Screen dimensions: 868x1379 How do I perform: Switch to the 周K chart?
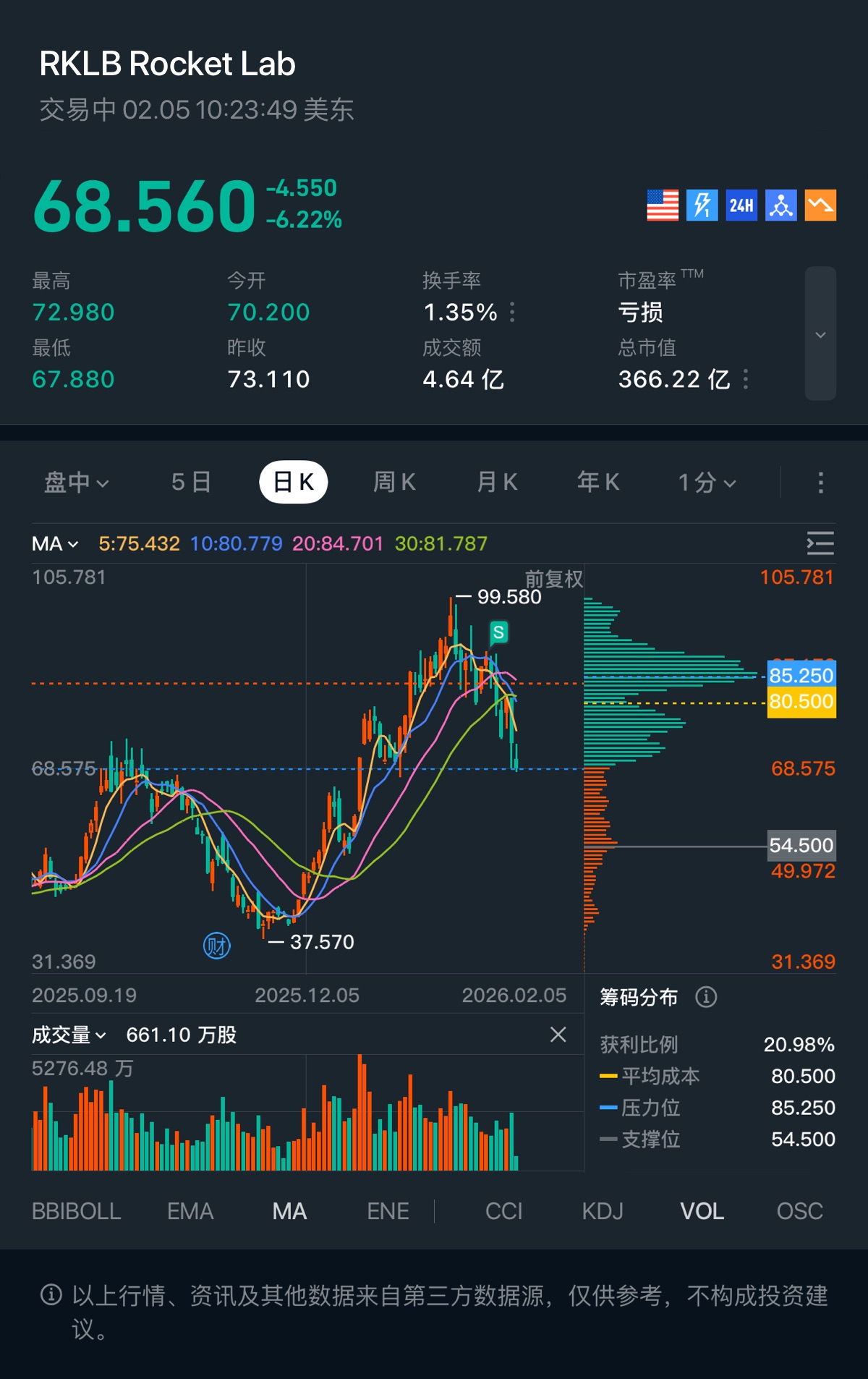point(394,482)
